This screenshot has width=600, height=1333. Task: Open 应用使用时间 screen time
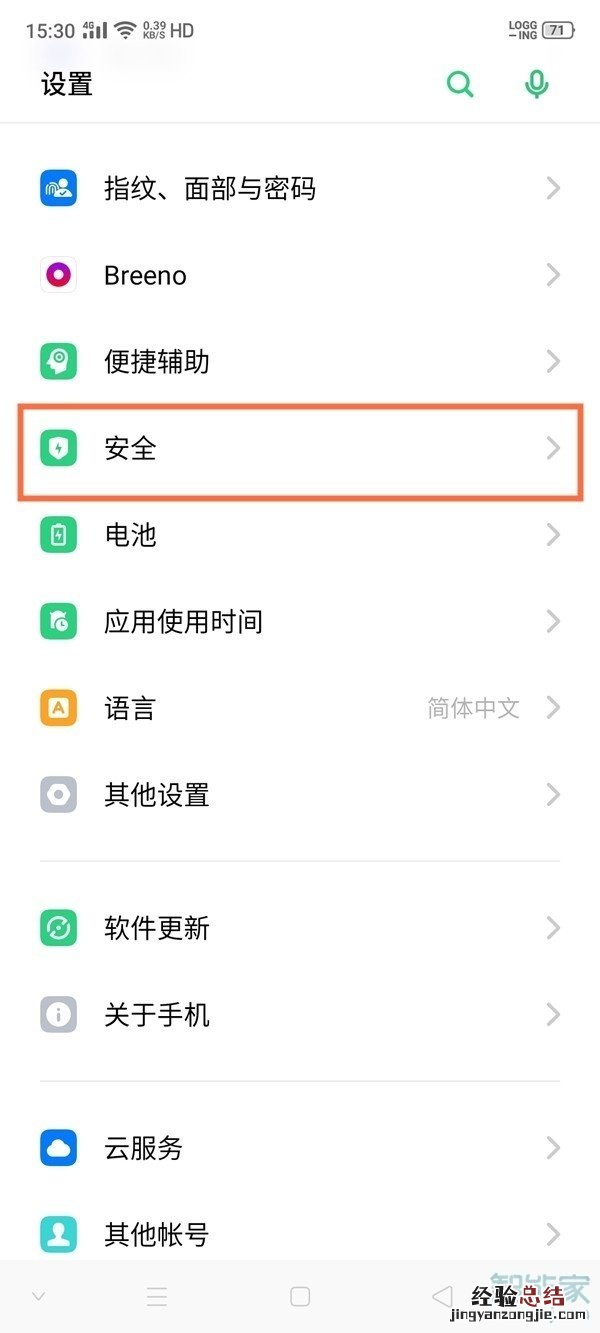(300, 622)
